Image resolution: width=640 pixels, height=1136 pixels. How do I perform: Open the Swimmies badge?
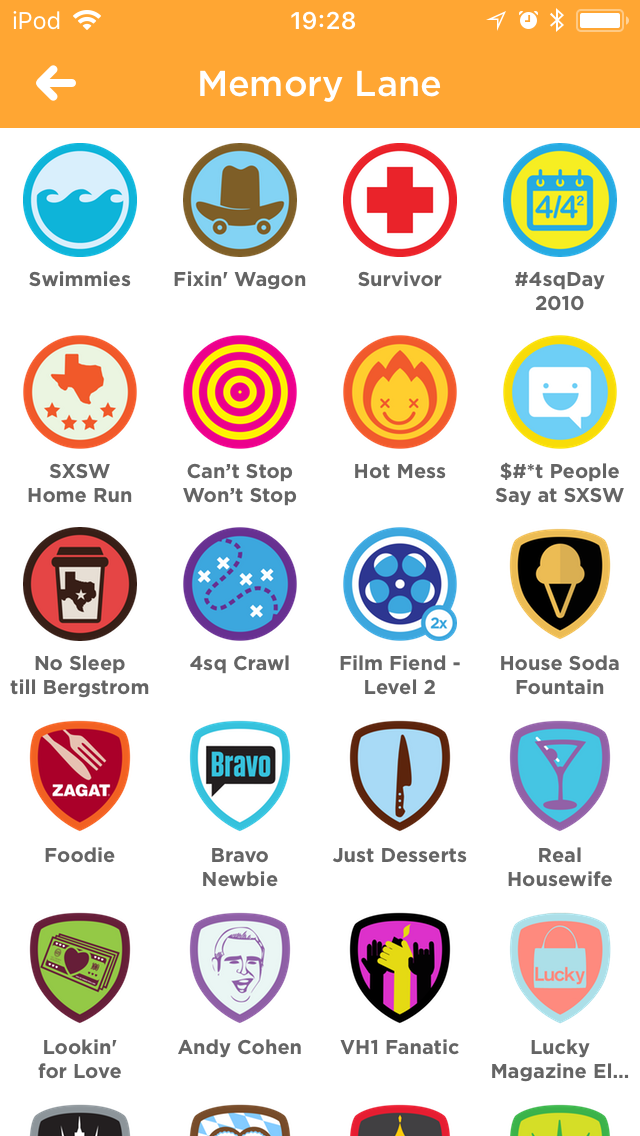coord(80,200)
